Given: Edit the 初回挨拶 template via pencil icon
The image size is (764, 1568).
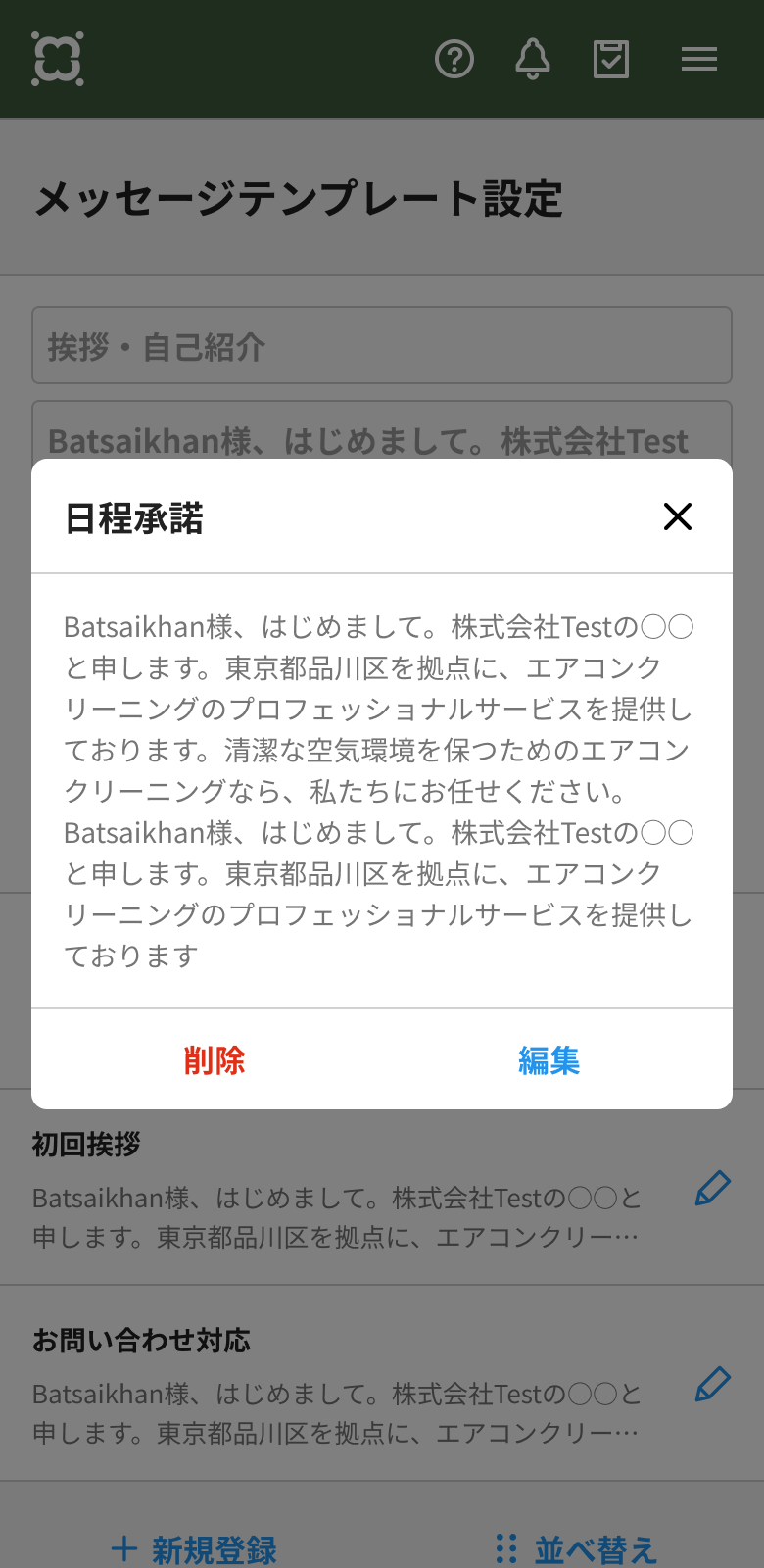Looking at the screenshot, I should [x=712, y=1189].
